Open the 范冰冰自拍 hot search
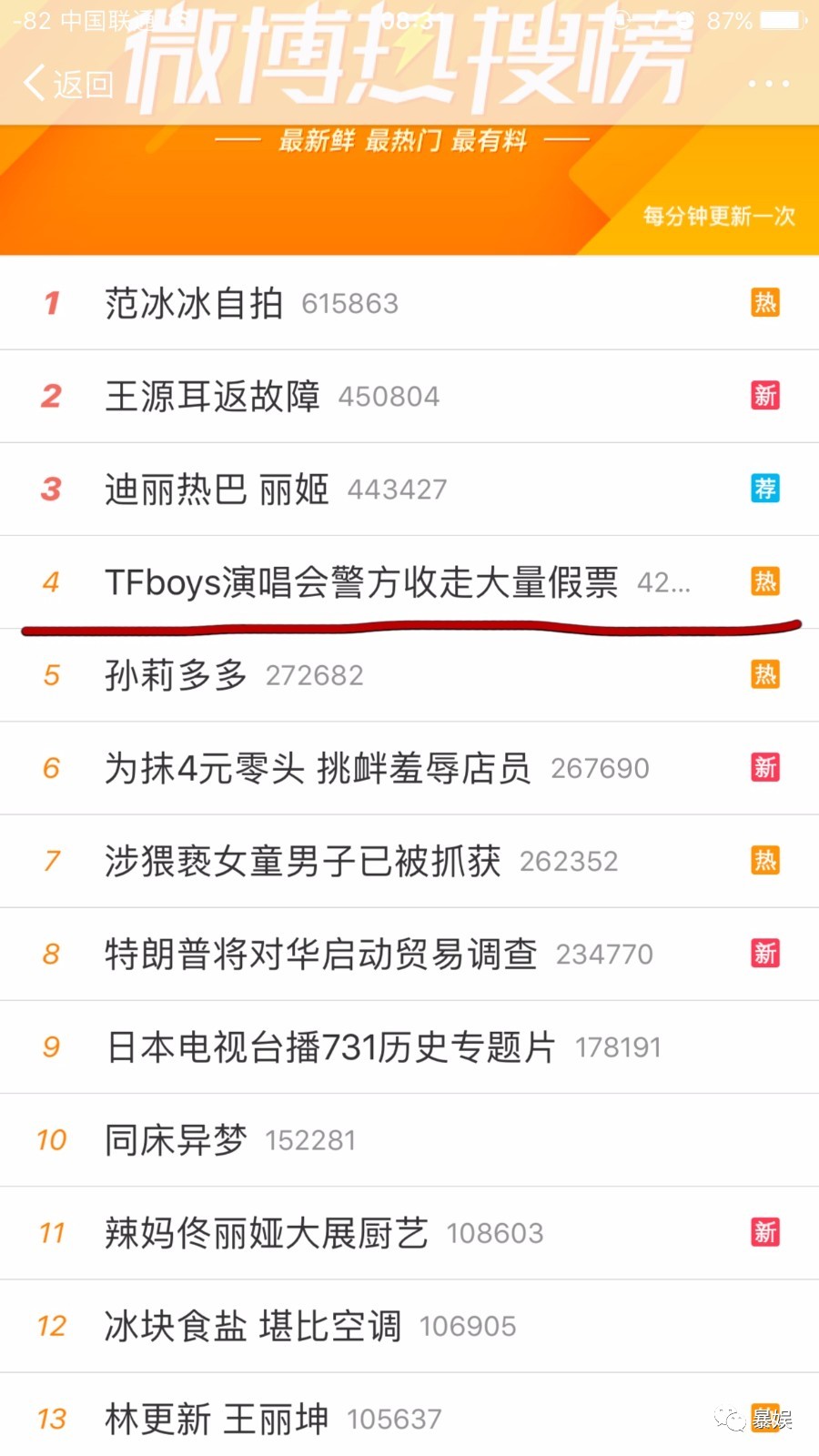This screenshot has height=1456, width=819. point(194,303)
